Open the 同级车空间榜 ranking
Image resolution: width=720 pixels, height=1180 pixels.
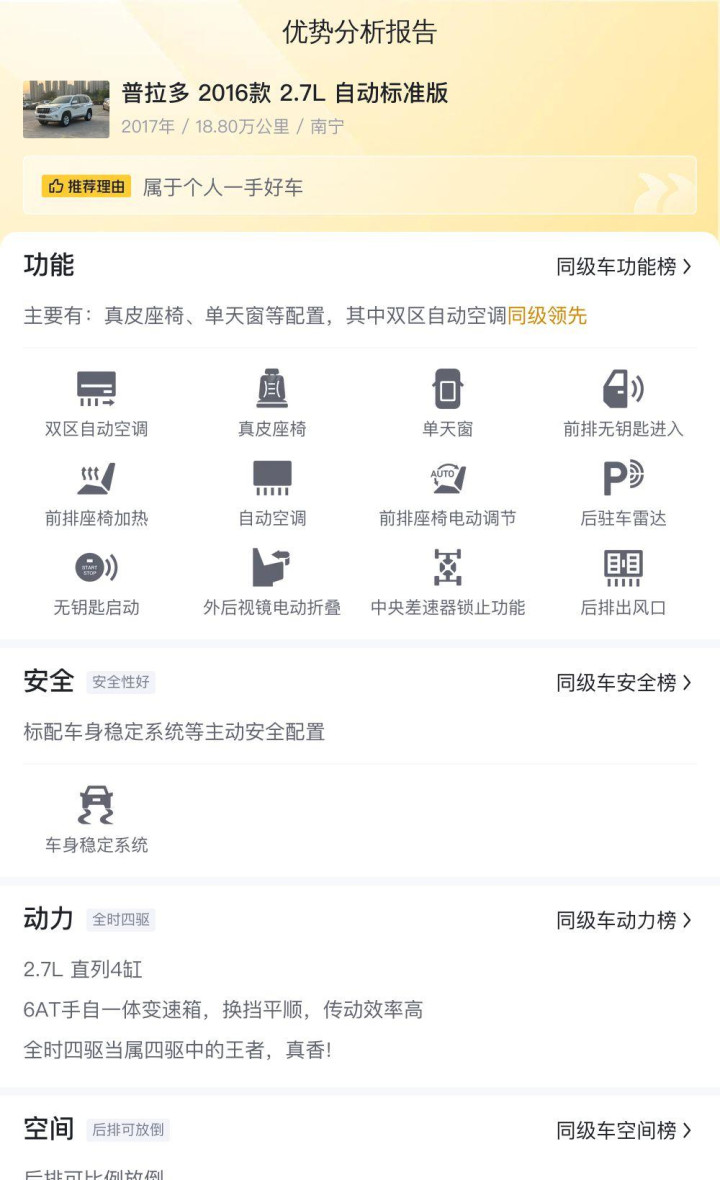pos(624,1130)
